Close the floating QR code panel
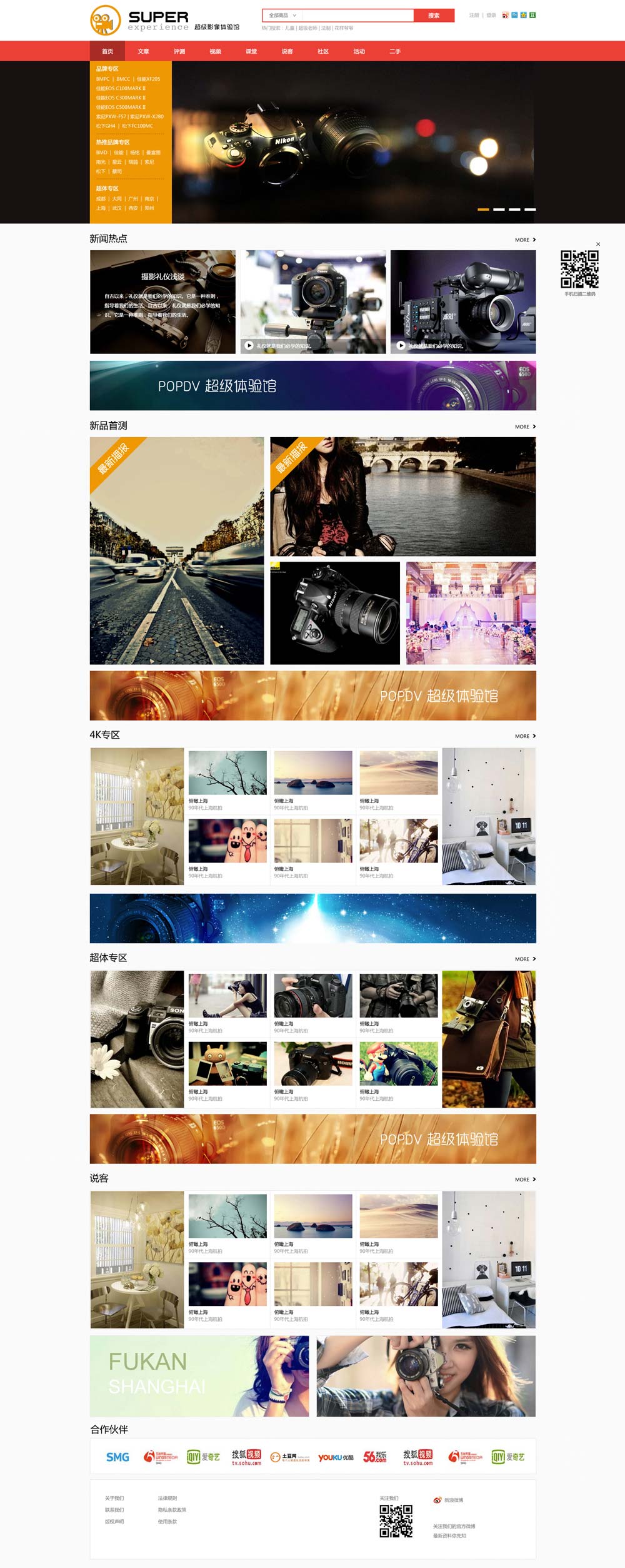This screenshot has height=1568, width=625. click(x=598, y=244)
